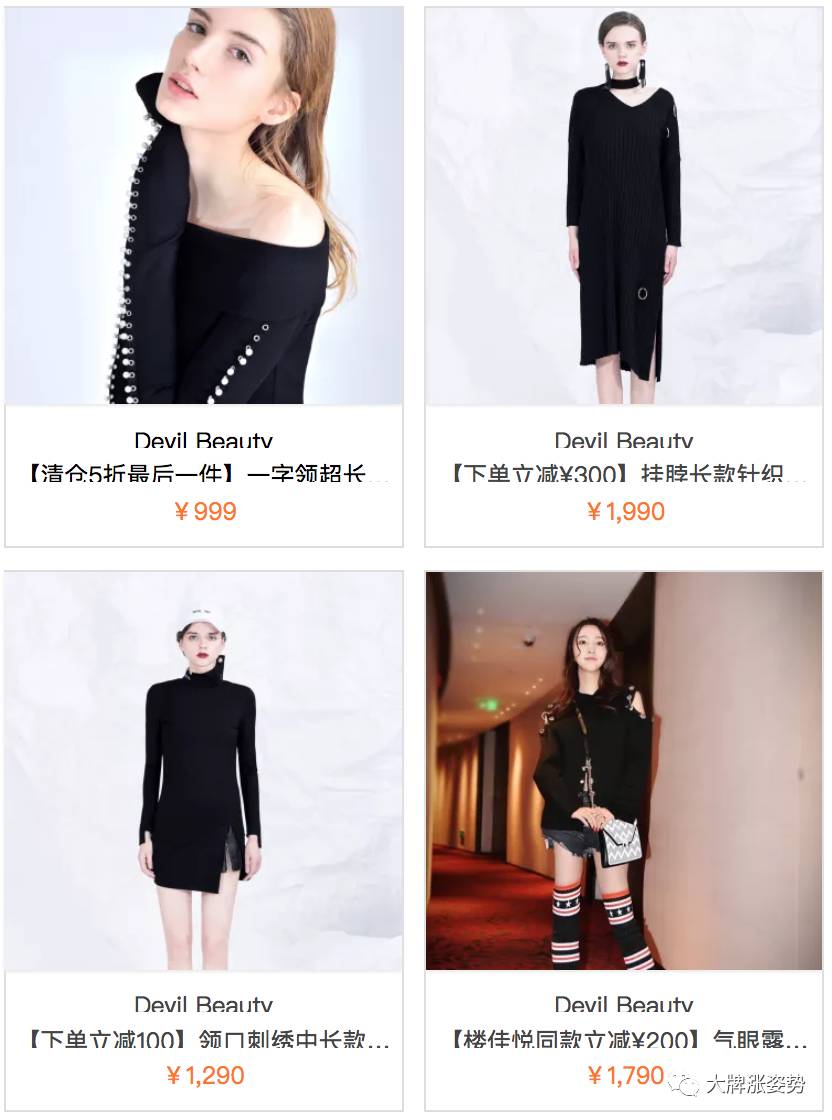Select the ¥1,290 领口刺绣中长款 product
This screenshot has height=1120, width=832.
204,840
